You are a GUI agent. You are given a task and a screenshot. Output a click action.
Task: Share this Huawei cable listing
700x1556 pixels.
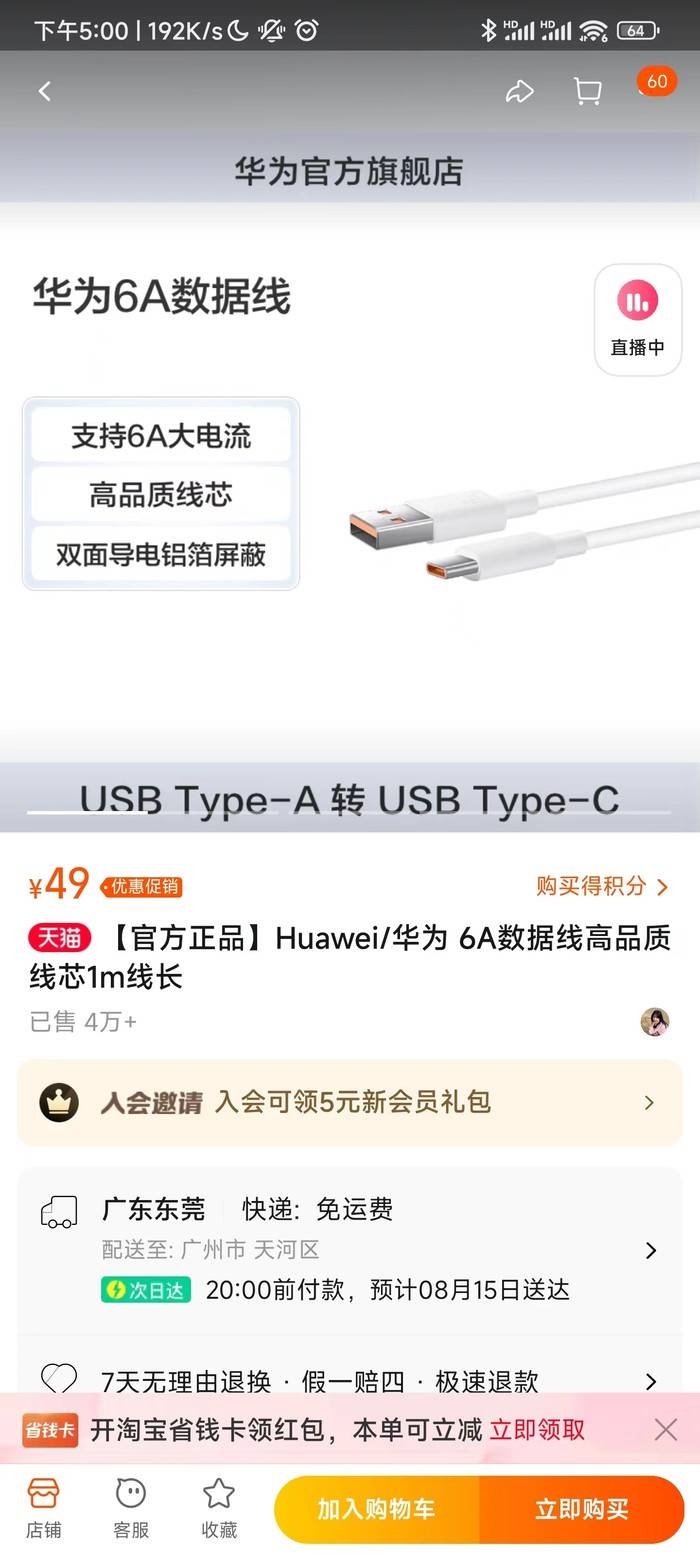coord(519,91)
